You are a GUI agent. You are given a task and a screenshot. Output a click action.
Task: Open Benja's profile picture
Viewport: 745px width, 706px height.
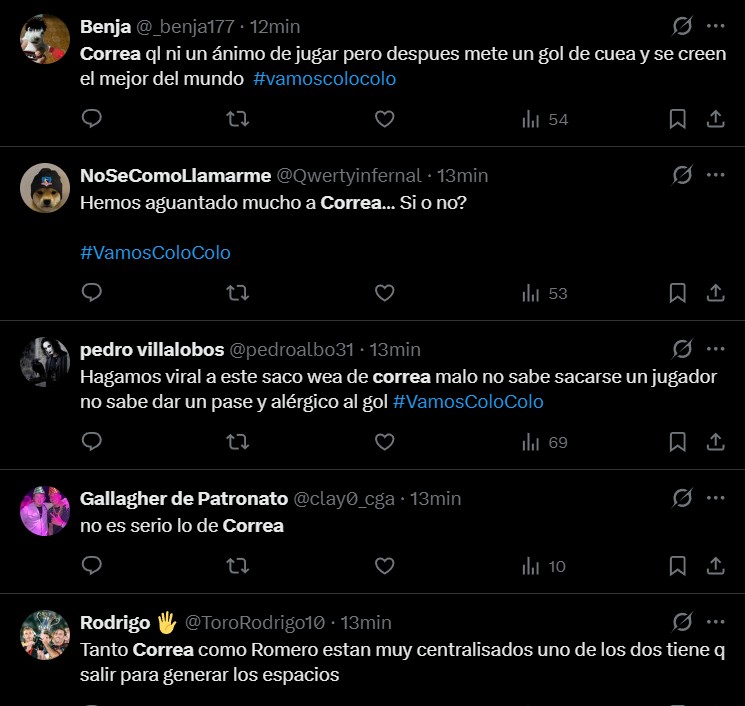45,40
